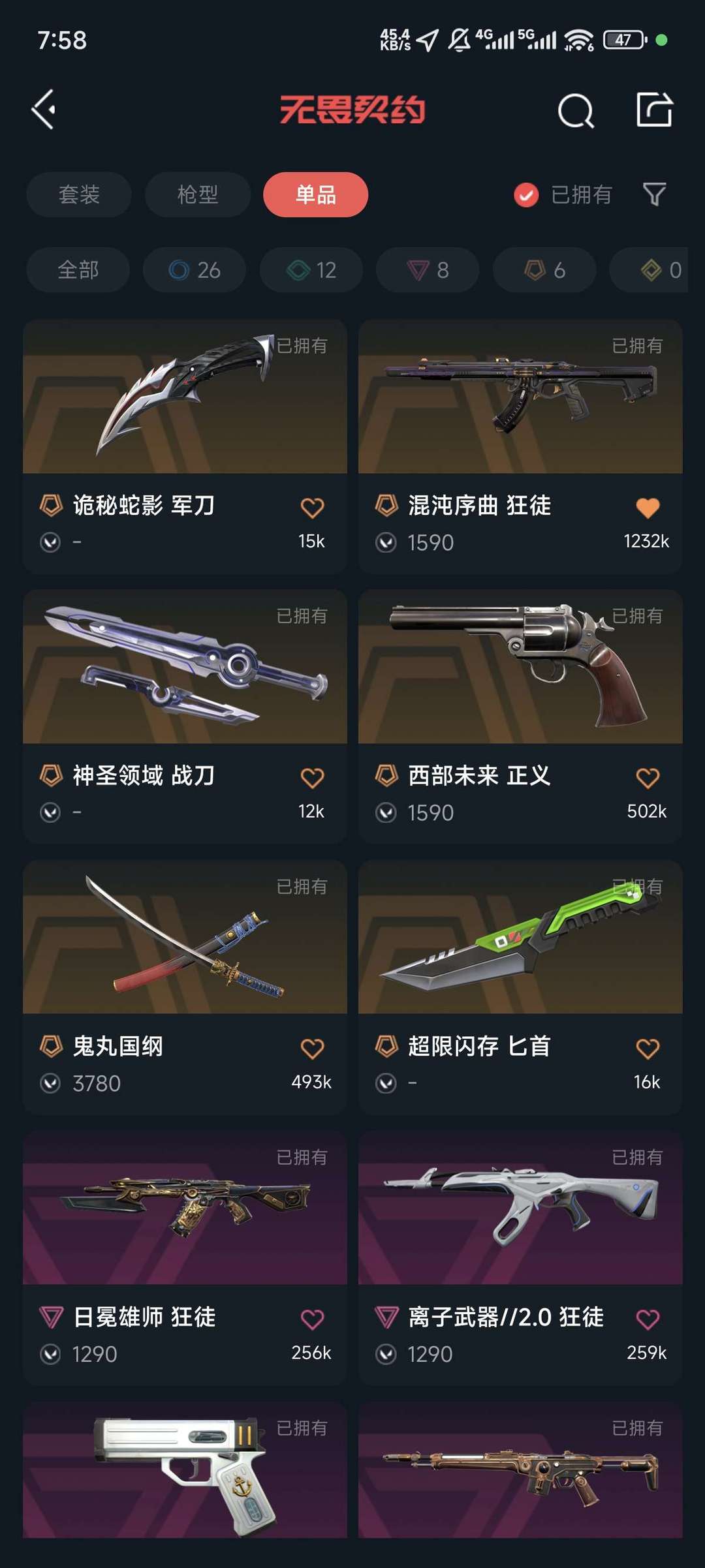Viewport: 705px width, 1568px height.
Task: Open the 神圣领域 战刀 skin card
Action: 185,716
